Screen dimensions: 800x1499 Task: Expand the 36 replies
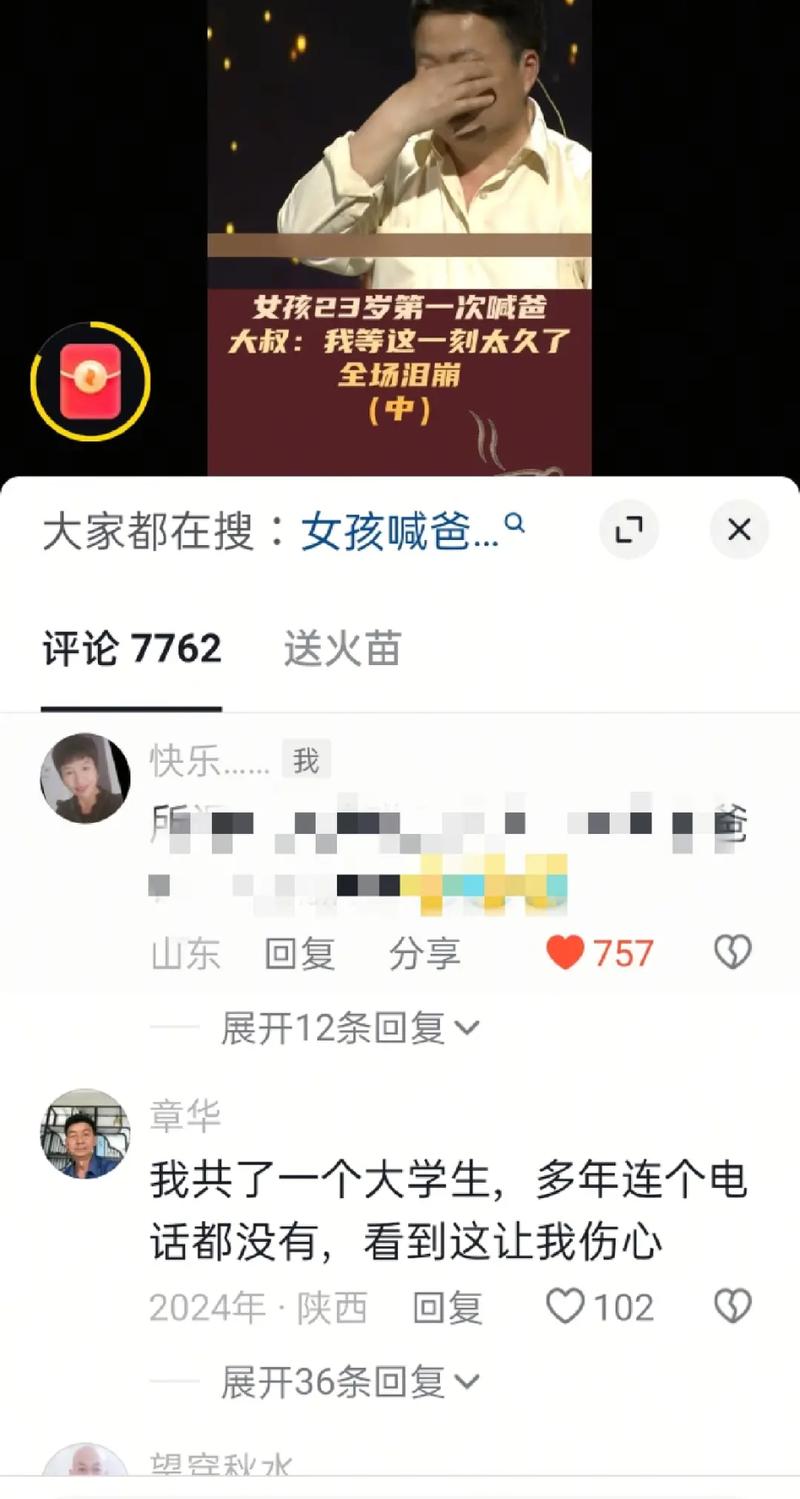click(350, 1382)
